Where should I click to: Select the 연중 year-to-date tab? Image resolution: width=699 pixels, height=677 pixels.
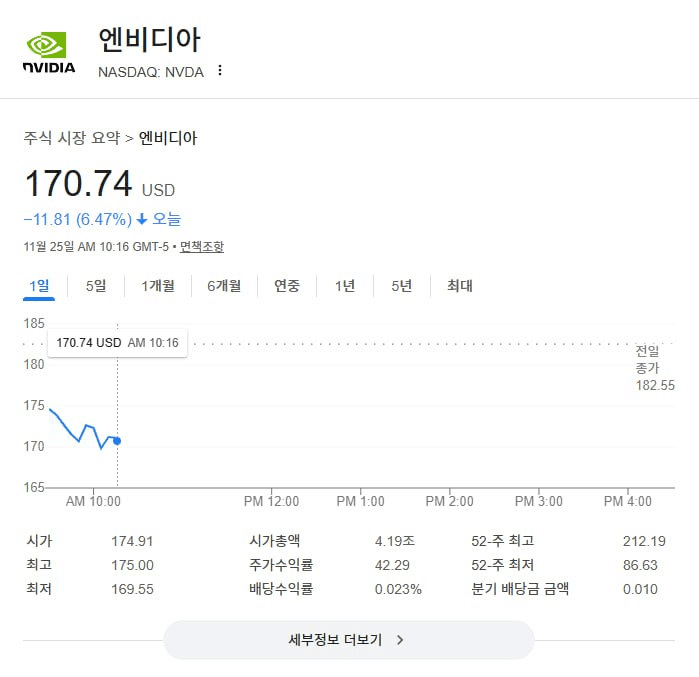pyautogui.click(x=287, y=286)
